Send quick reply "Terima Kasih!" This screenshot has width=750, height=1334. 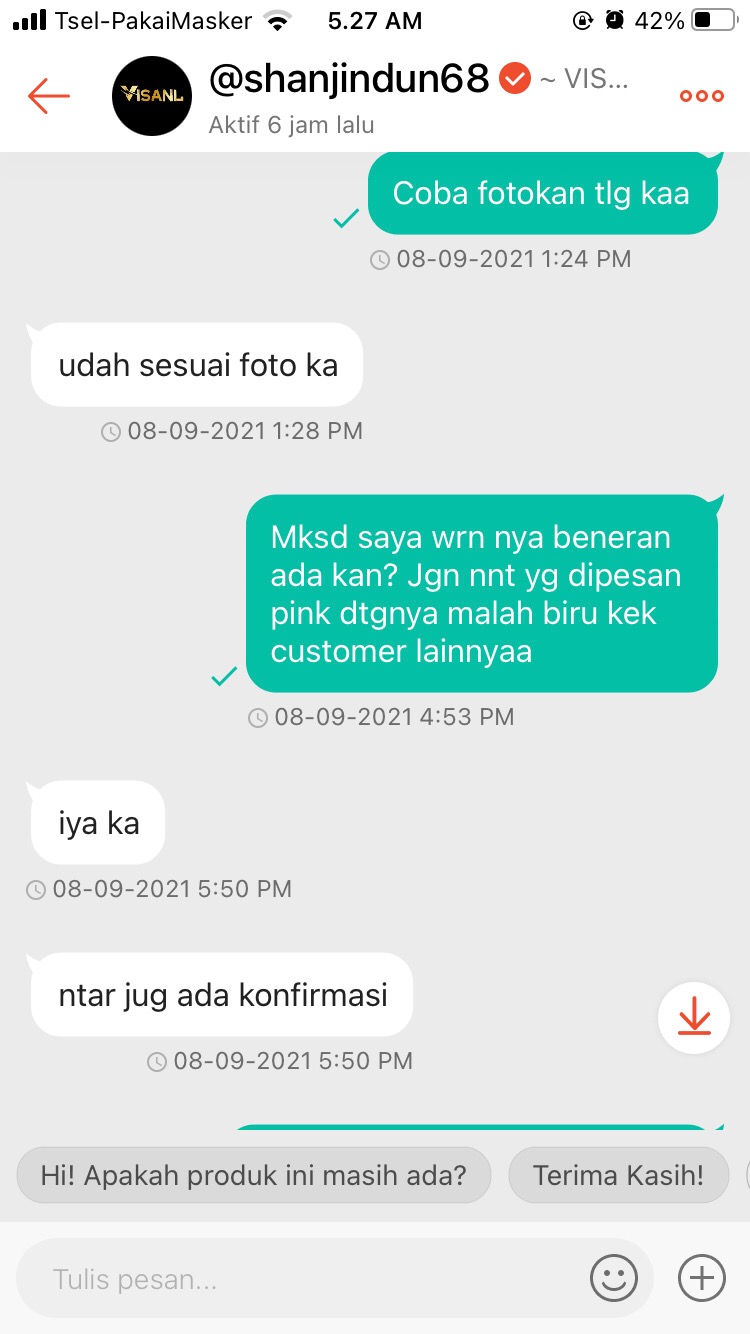coord(618,1175)
